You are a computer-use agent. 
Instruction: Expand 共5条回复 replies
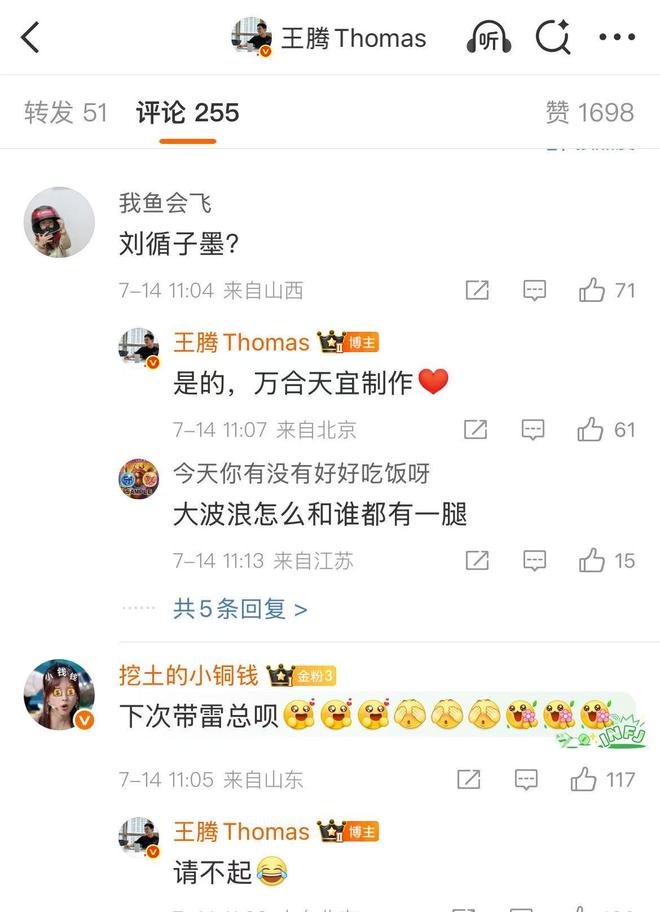click(240, 608)
